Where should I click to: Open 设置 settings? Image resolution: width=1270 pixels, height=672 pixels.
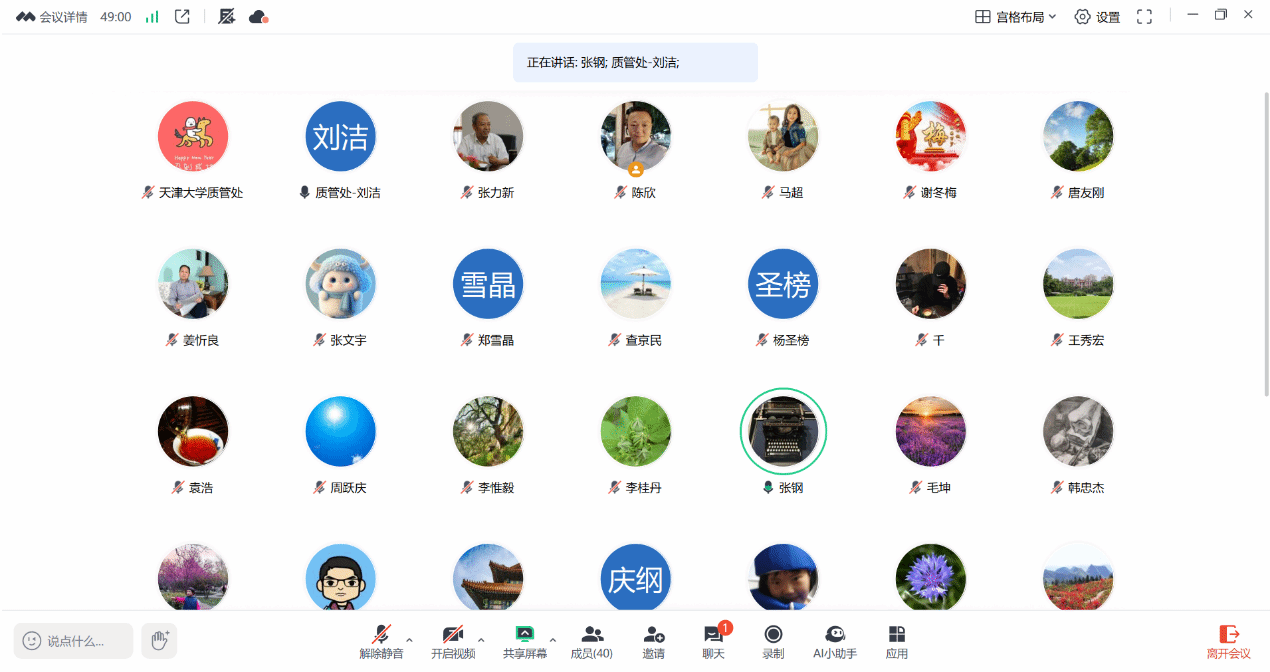(x=1097, y=17)
